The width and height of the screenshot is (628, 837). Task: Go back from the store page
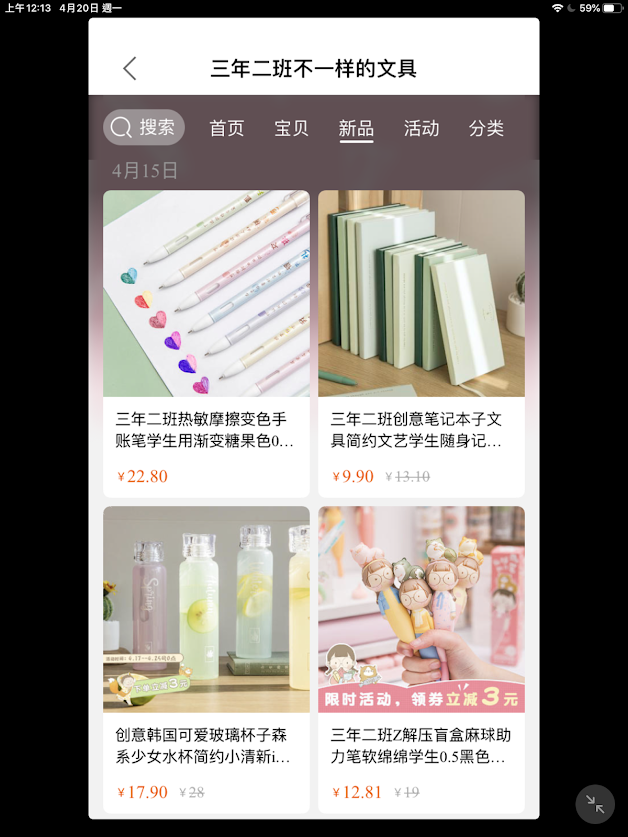[x=130, y=68]
